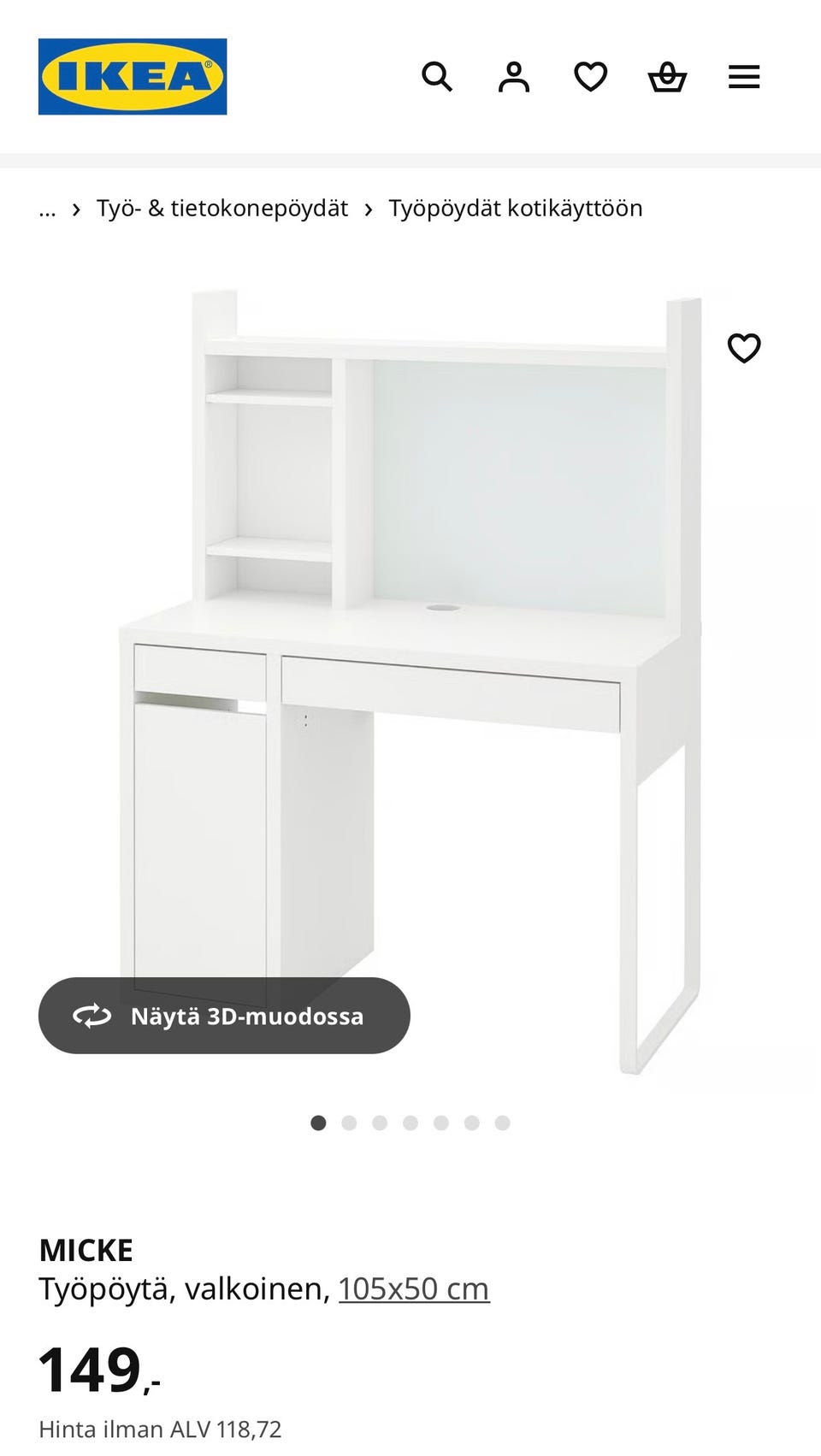This screenshot has width=821, height=1456.
Task: Open the user account profile icon
Action: coord(514,77)
